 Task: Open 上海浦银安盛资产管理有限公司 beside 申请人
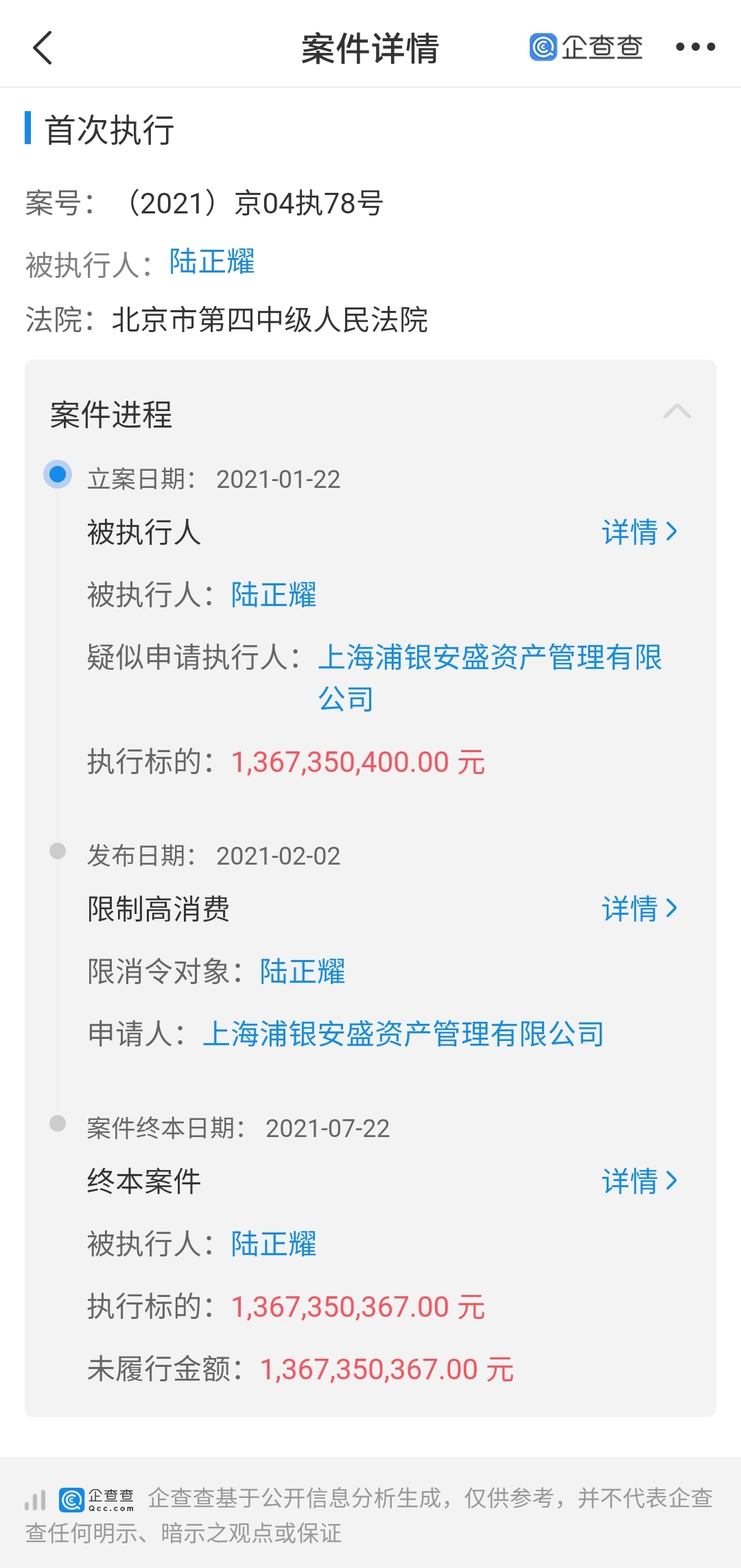(x=403, y=1033)
